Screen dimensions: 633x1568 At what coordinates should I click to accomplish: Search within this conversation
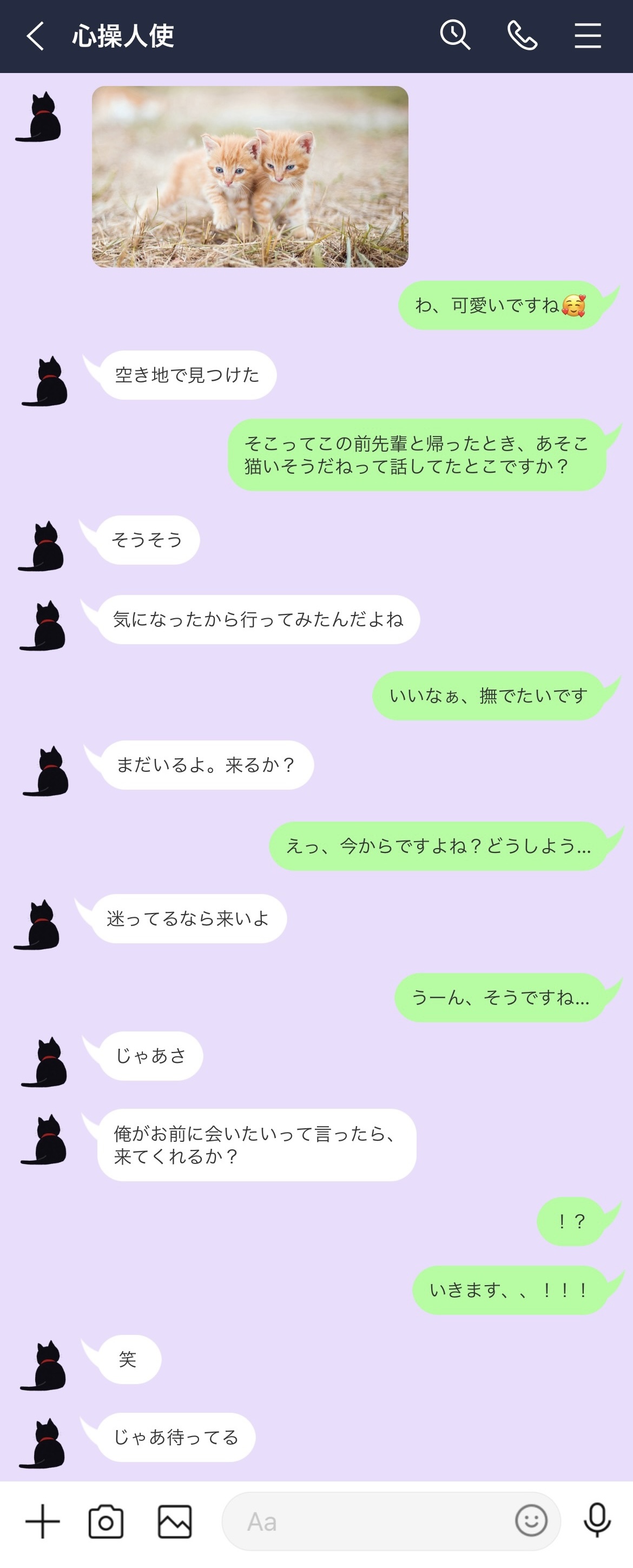coord(456,35)
